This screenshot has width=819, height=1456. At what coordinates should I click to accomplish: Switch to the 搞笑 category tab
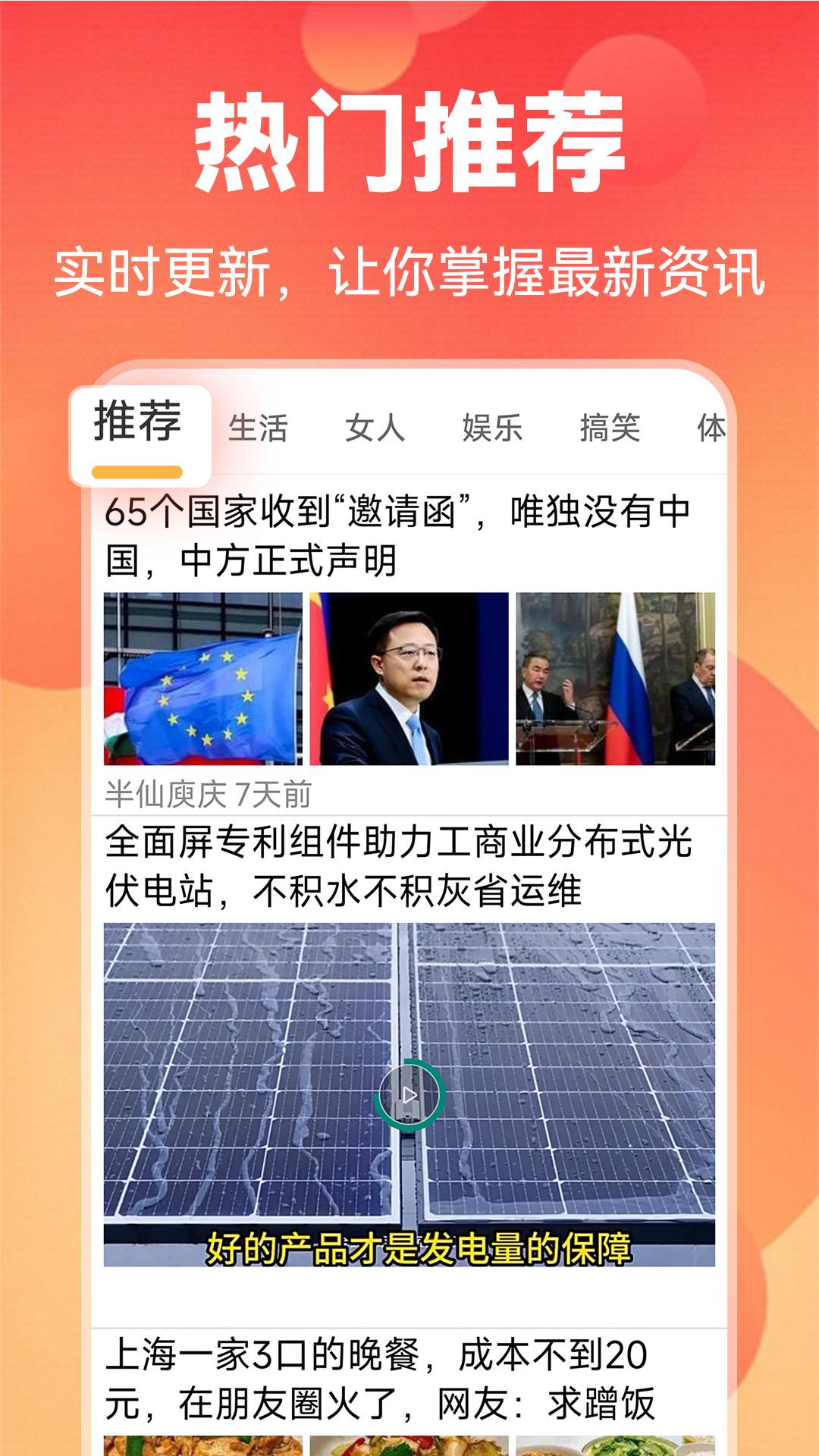tap(612, 426)
